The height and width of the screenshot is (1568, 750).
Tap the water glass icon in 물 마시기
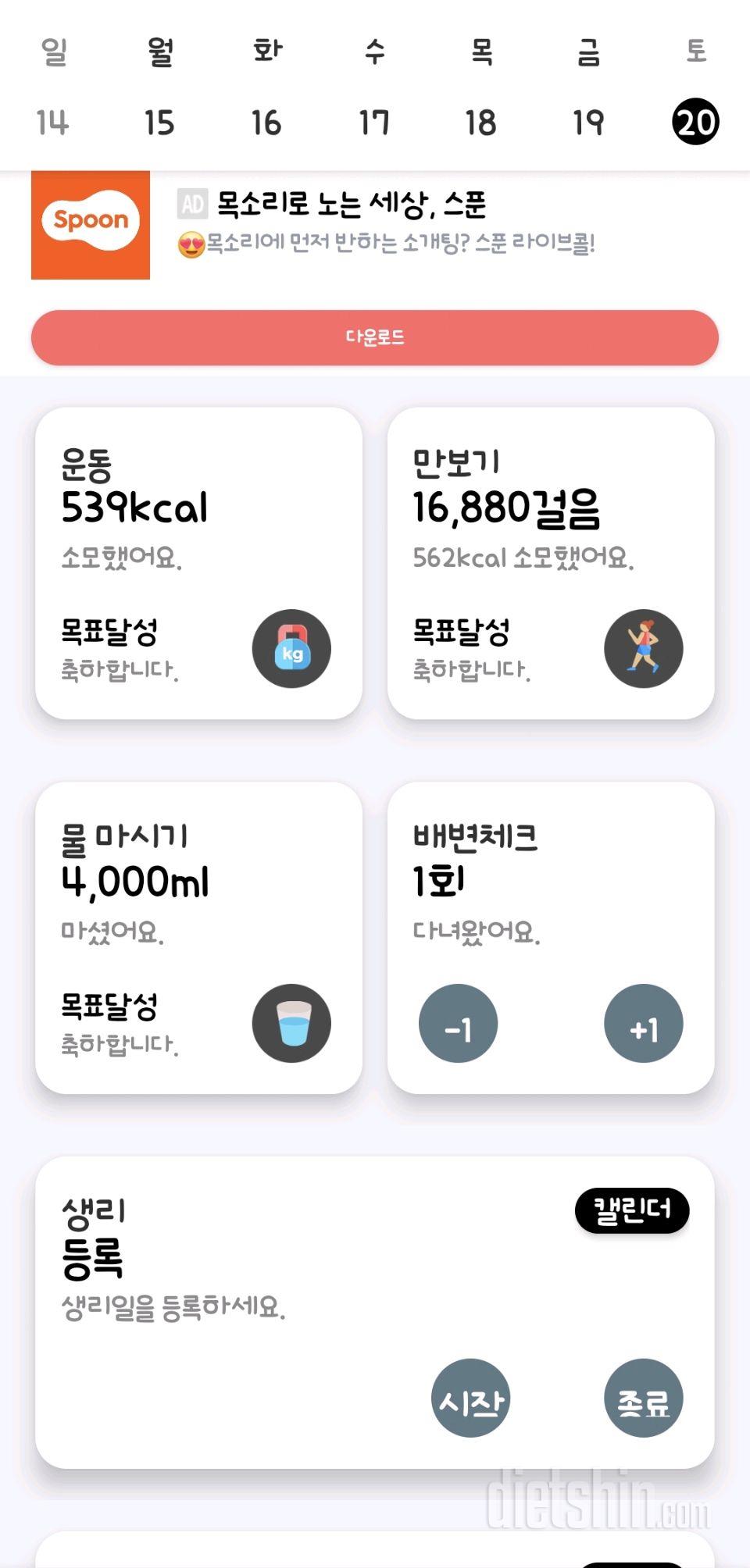pyautogui.click(x=291, y=1024)
